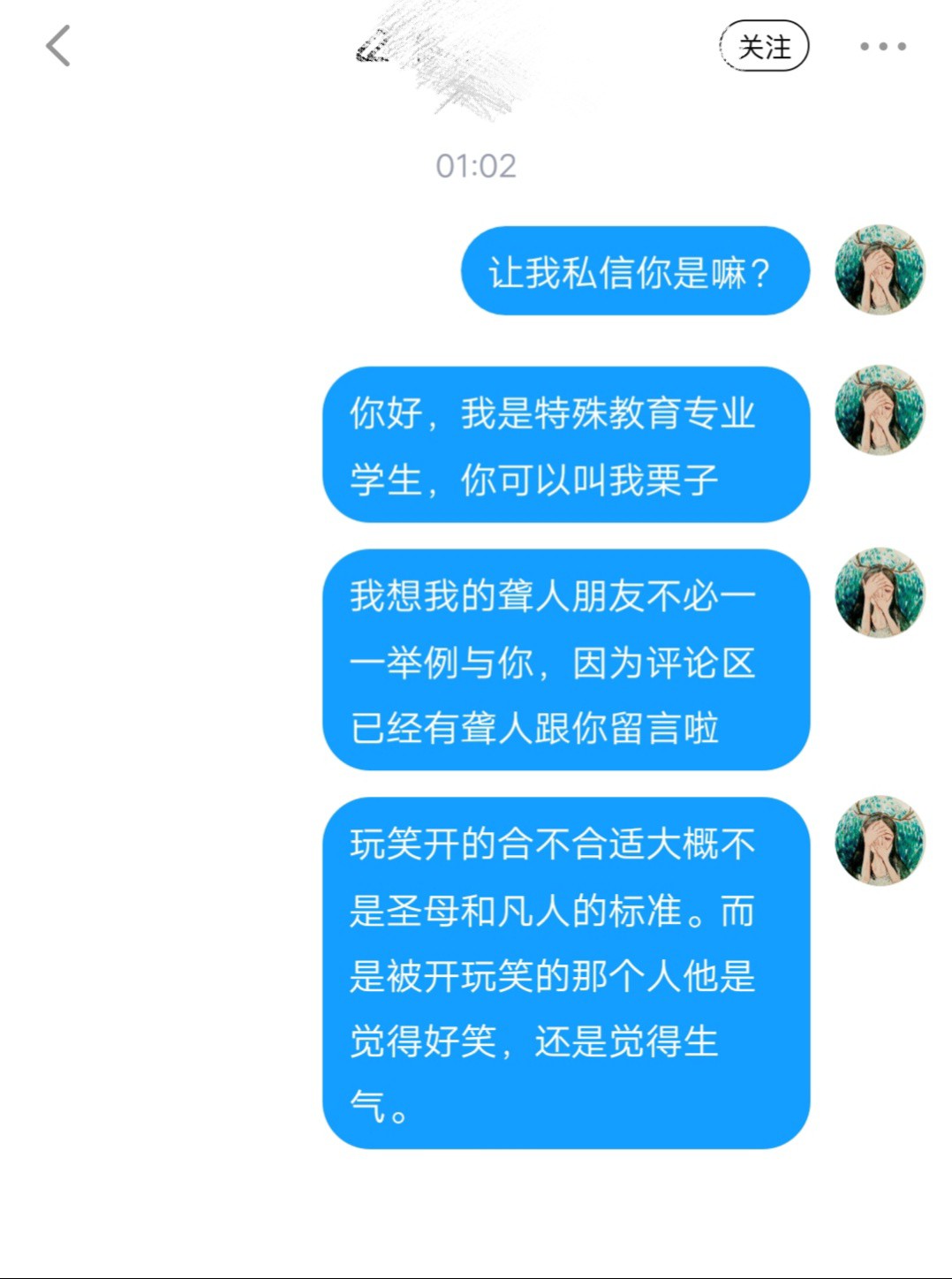Open the three-dot overflow menu
The image size is (952, 1279).
click(x=883, y=46)
